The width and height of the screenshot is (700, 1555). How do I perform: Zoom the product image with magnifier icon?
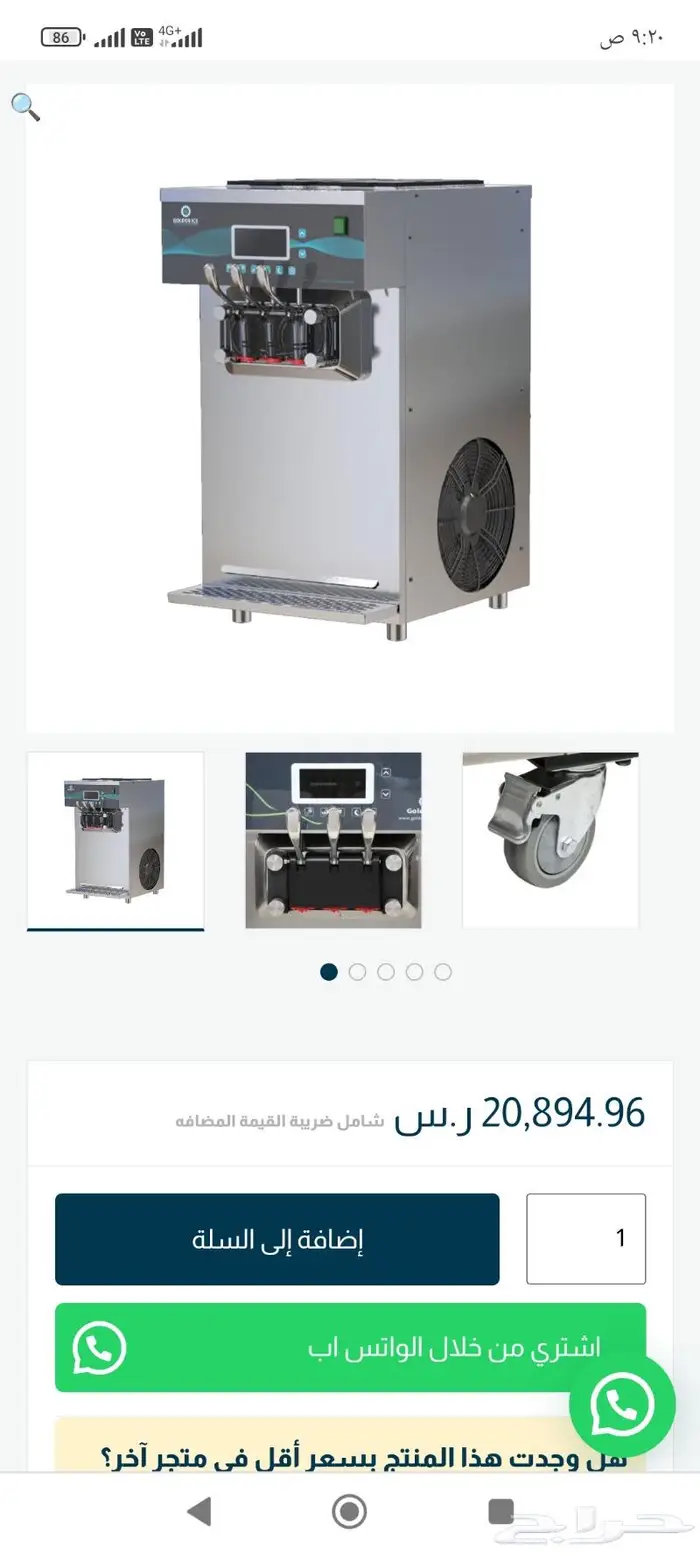tap(25, 107)
